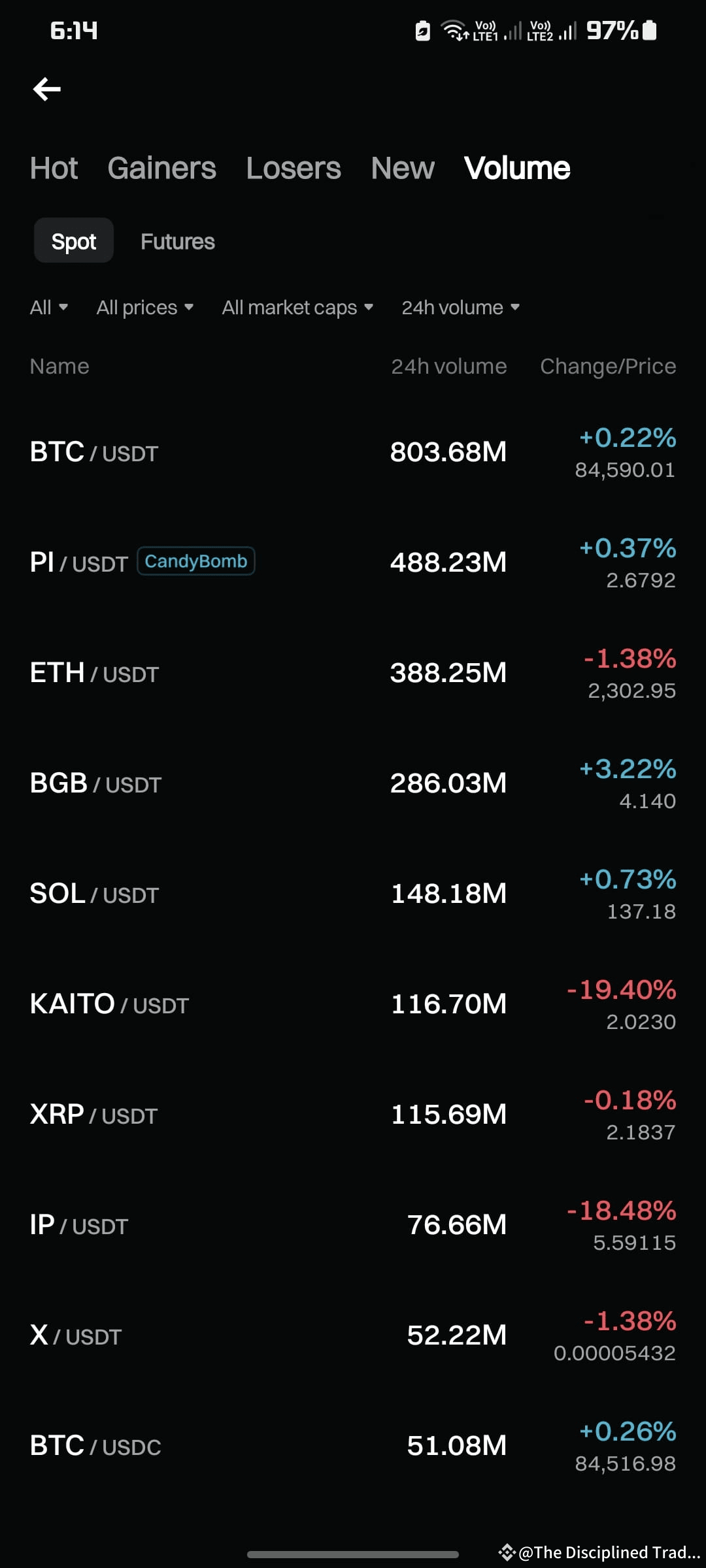
Task: Toggle sorting by 24h volume column
Action: tap(448, 366)
